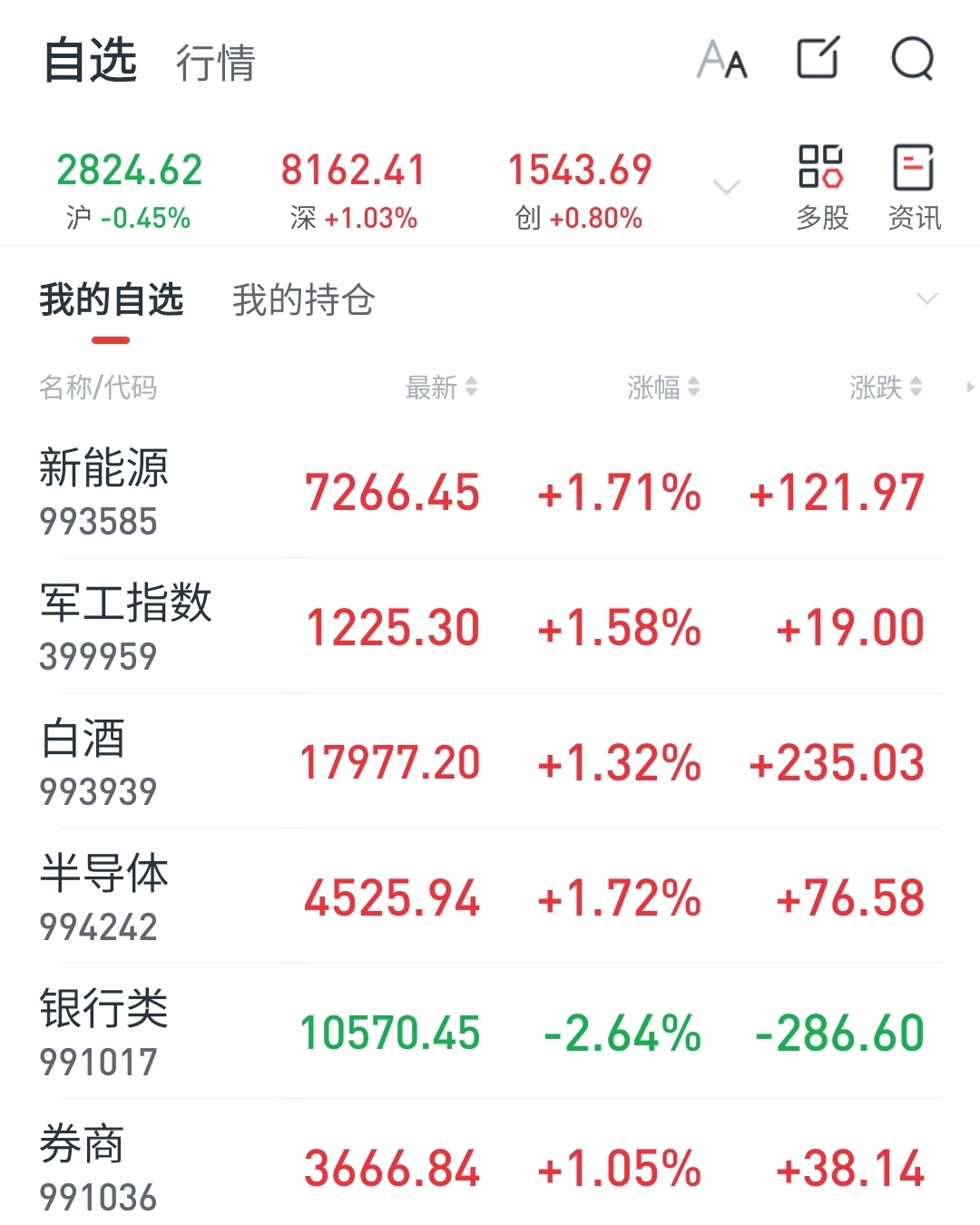980x1225 pixels.
Task: Open the edit watchlist icon
Action: [x=818, y=60]
